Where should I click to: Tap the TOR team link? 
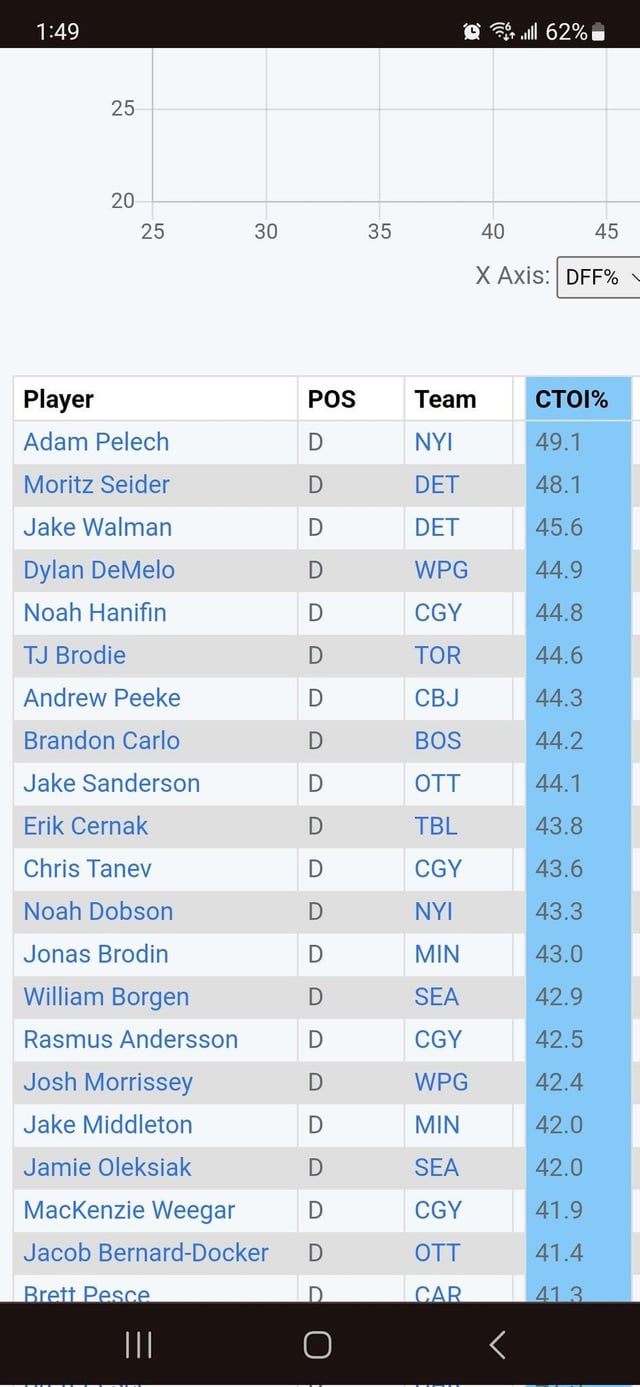[438, 655]
